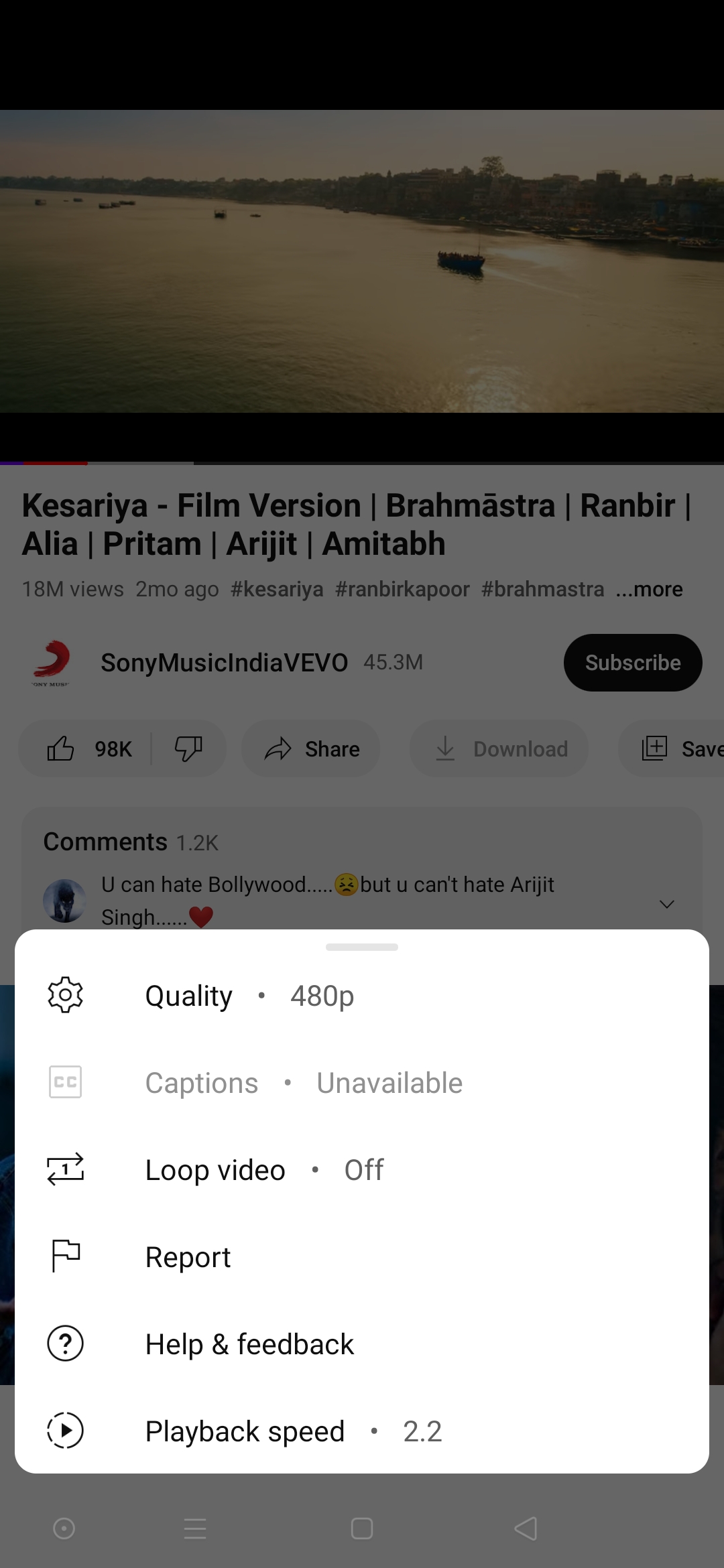Click the Download arrow icon

(446, 748)
